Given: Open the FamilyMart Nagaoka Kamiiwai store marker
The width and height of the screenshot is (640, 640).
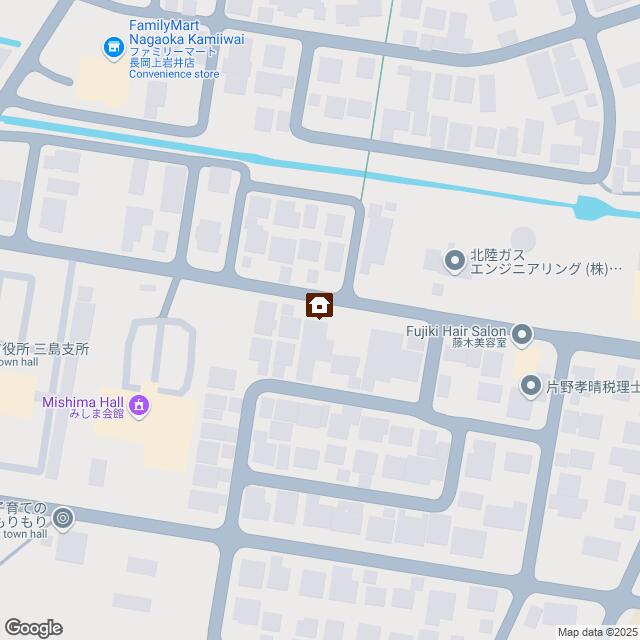Looking at the screenshot, I should click(x=114, y=46).
